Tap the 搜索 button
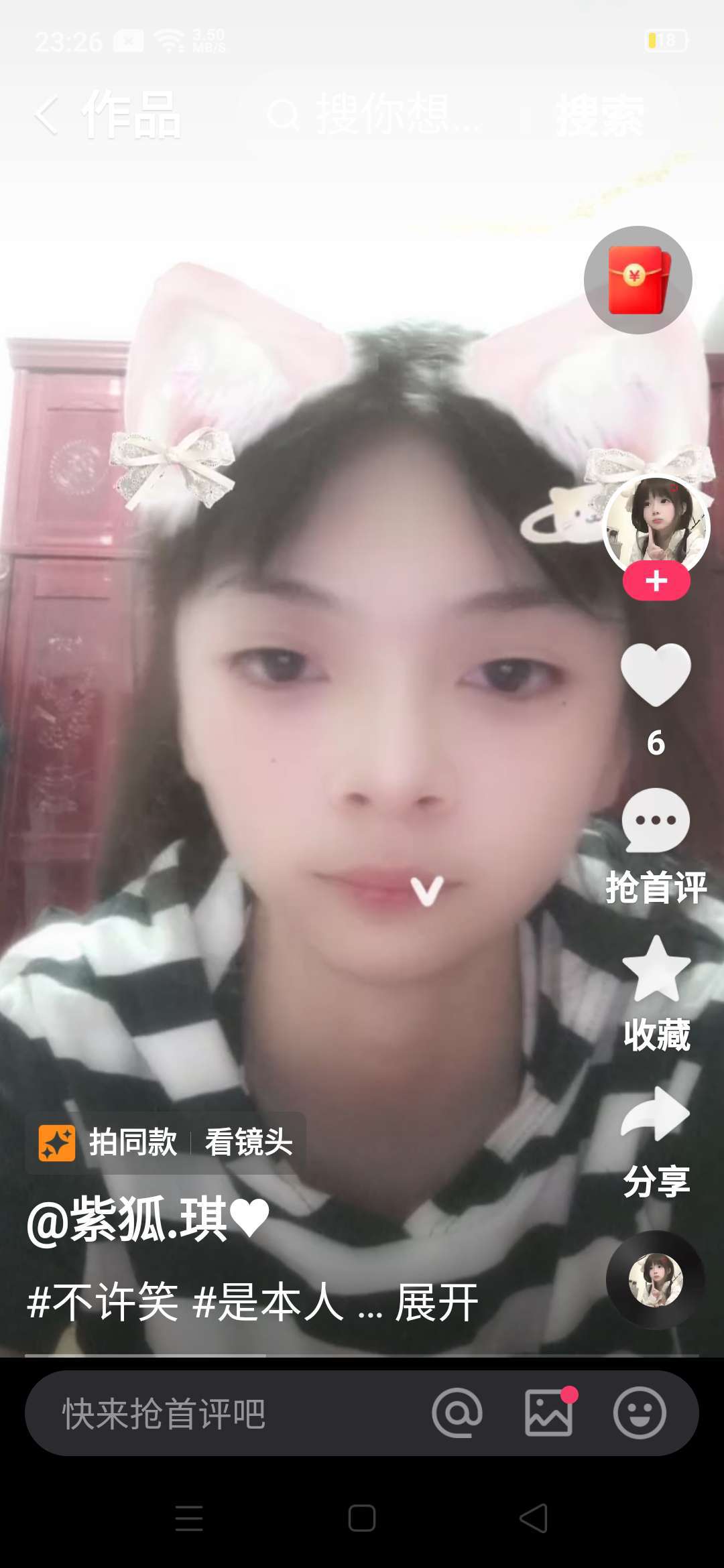The width and height of the screenshot is (724, 1568). coord(599,116)
